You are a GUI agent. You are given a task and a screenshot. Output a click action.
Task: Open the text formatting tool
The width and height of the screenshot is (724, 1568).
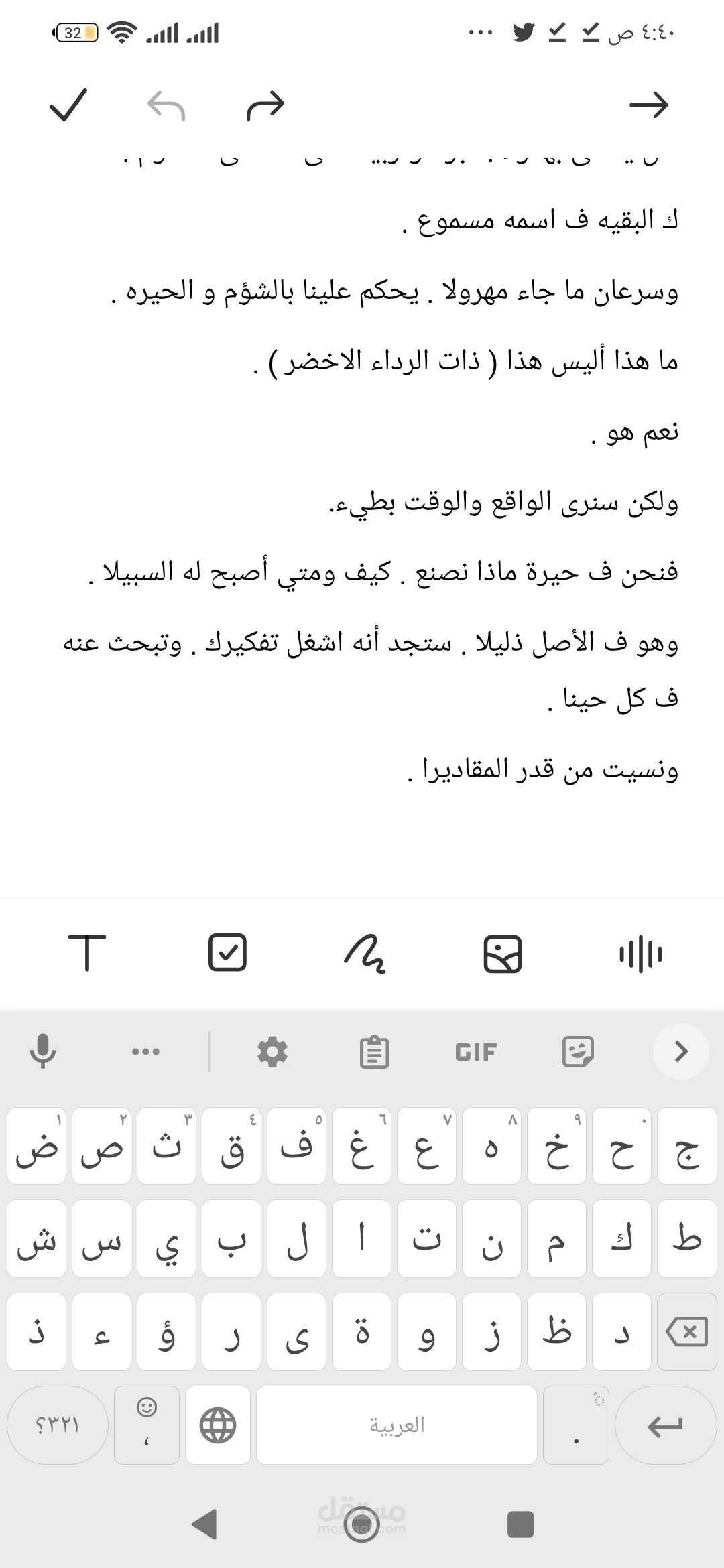point(87,953)
